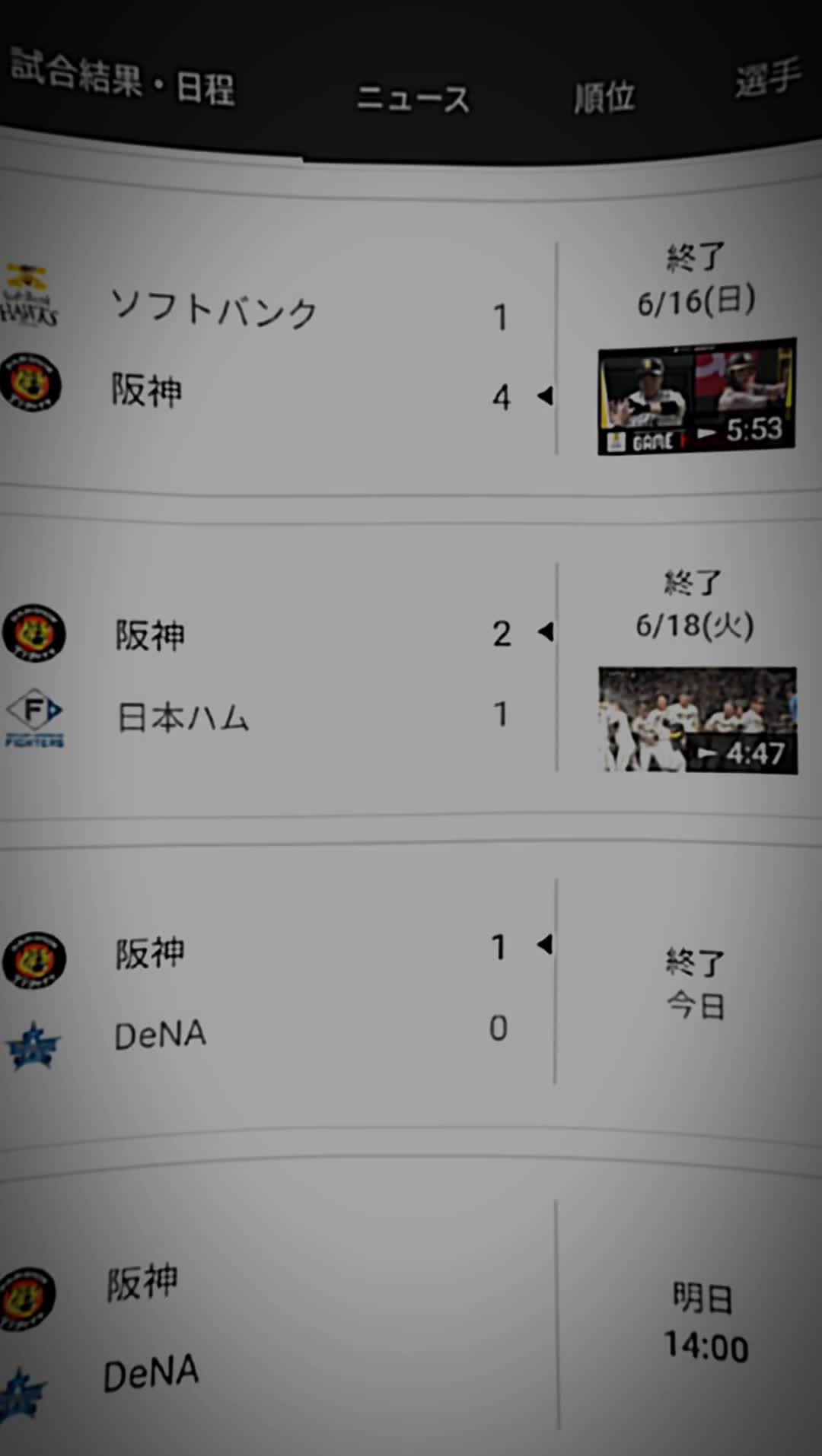Screen dimensions: 822x1456
Task: View today's finished 阪神 vs DeNA game
Action: (x=274, y=989)
